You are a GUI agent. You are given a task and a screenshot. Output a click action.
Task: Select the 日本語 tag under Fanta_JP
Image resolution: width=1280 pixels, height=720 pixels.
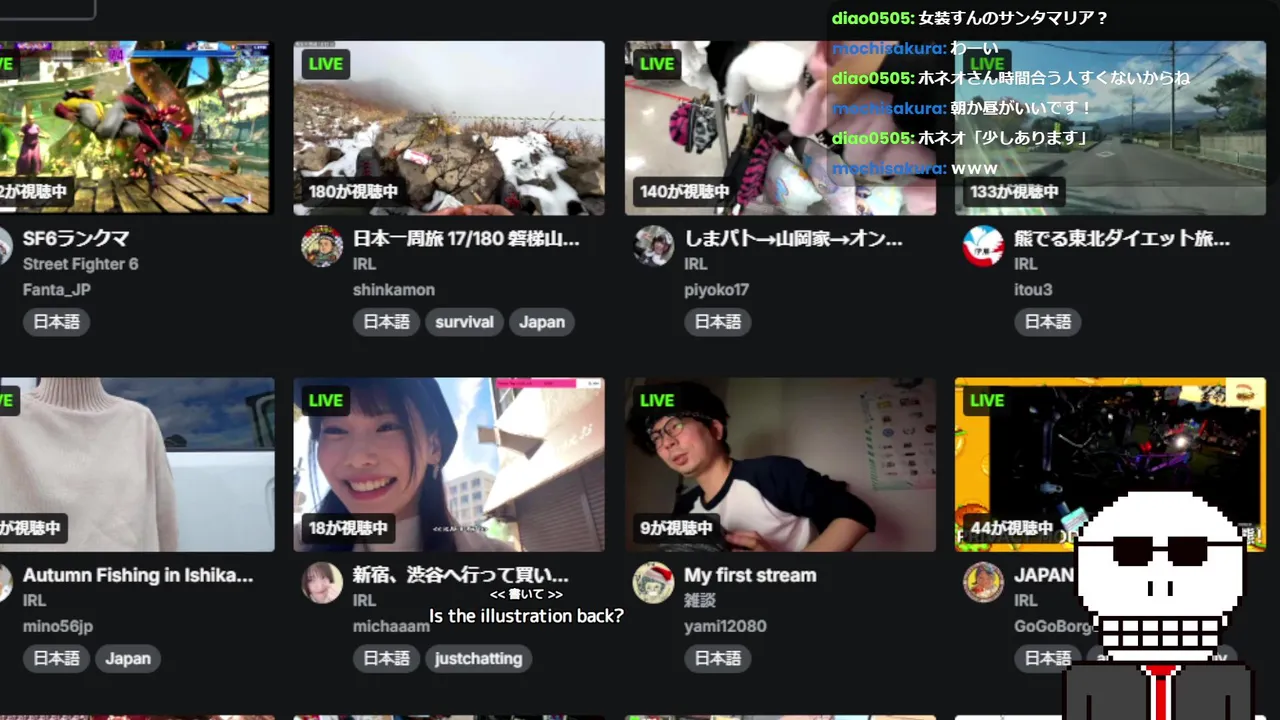[56, 322]
